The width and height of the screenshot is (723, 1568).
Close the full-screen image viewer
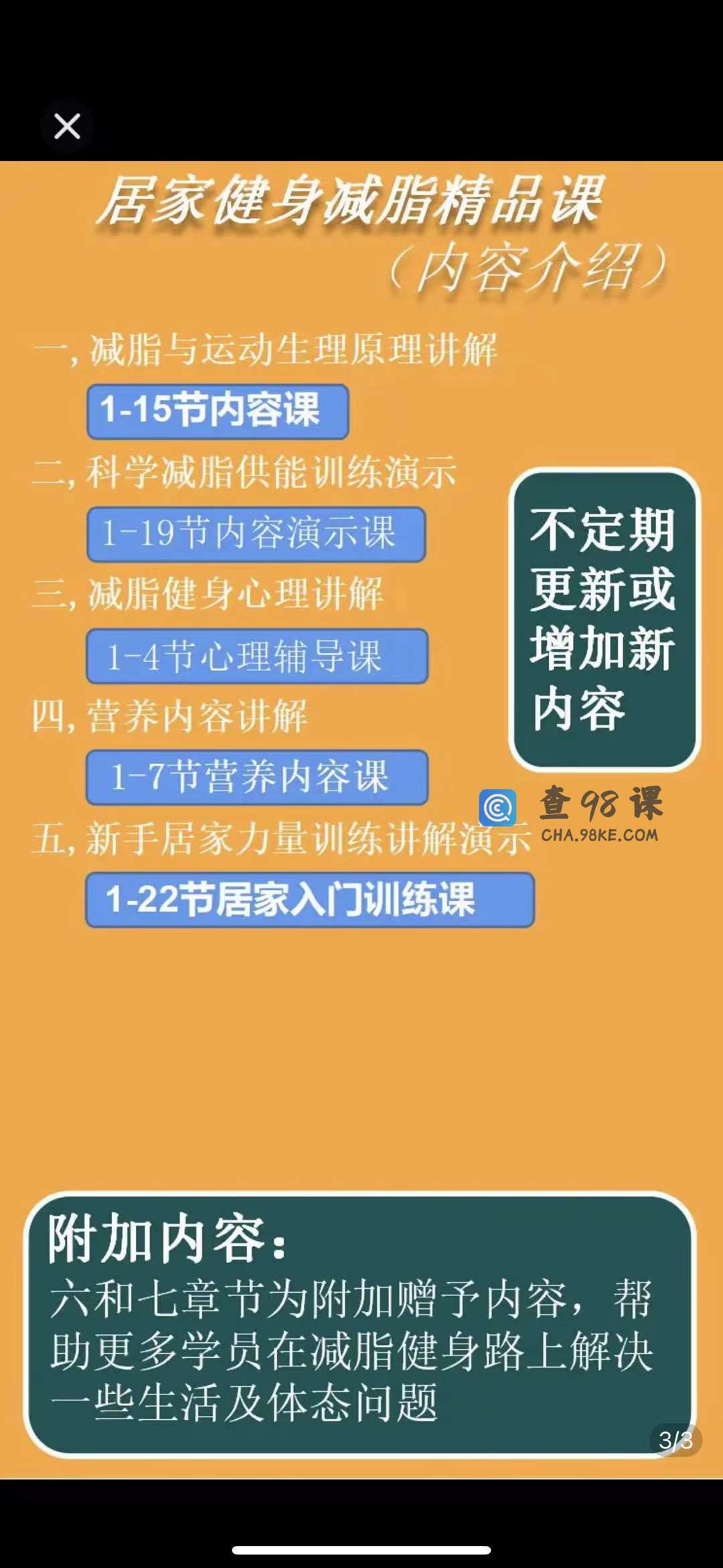pyautogui.click(x=67, y=126)
